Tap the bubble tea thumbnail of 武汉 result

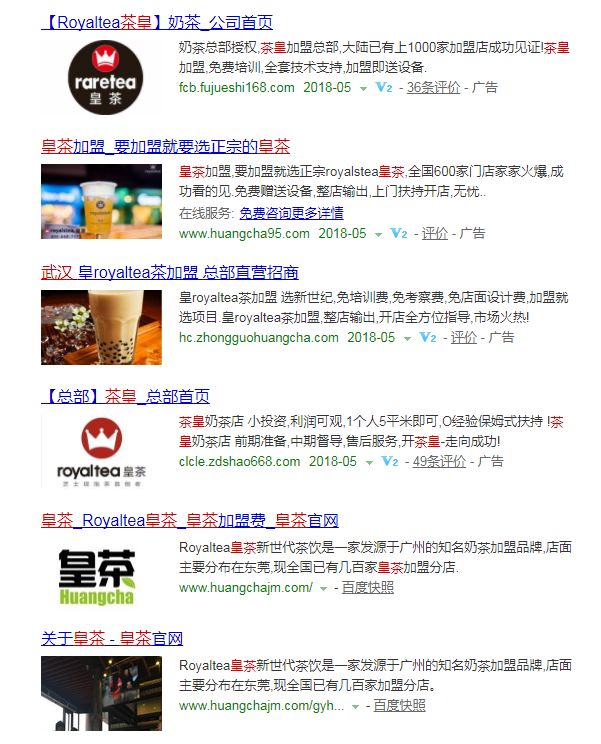tap(101, 327)
